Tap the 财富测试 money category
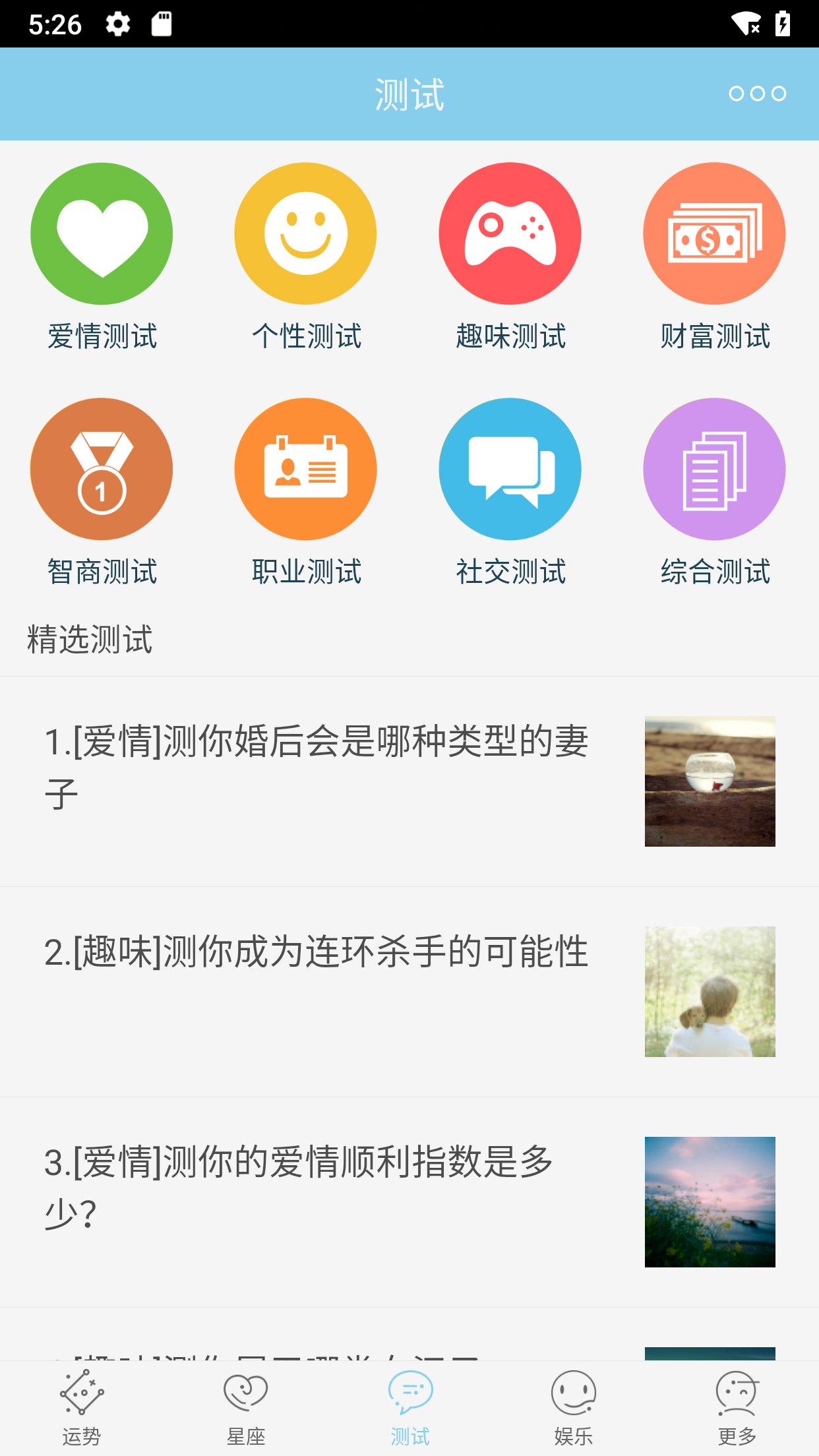The height and width of the screenshot is (1456, 819). 714,234
